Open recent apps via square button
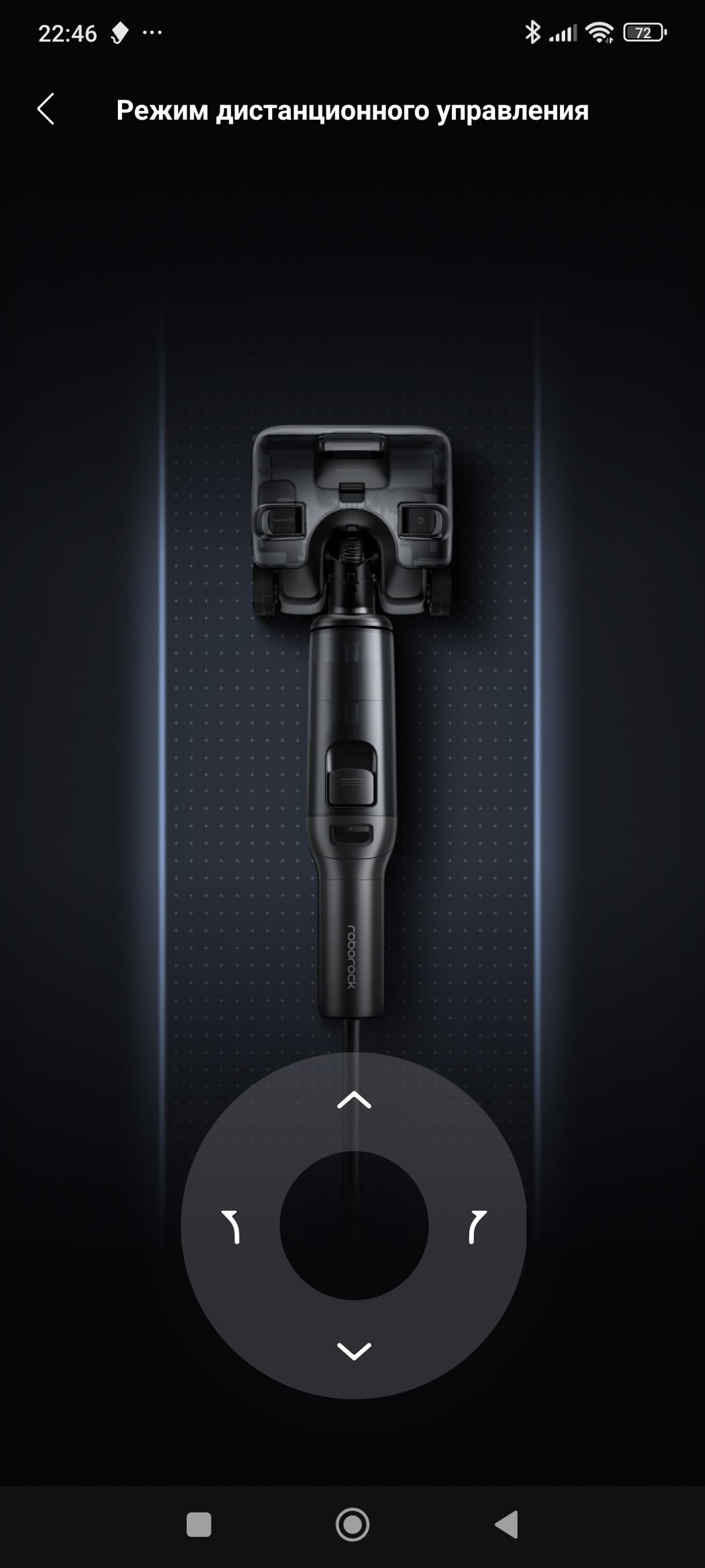705x1568 pixels. pyautogui.click(x=199, y=1524)
